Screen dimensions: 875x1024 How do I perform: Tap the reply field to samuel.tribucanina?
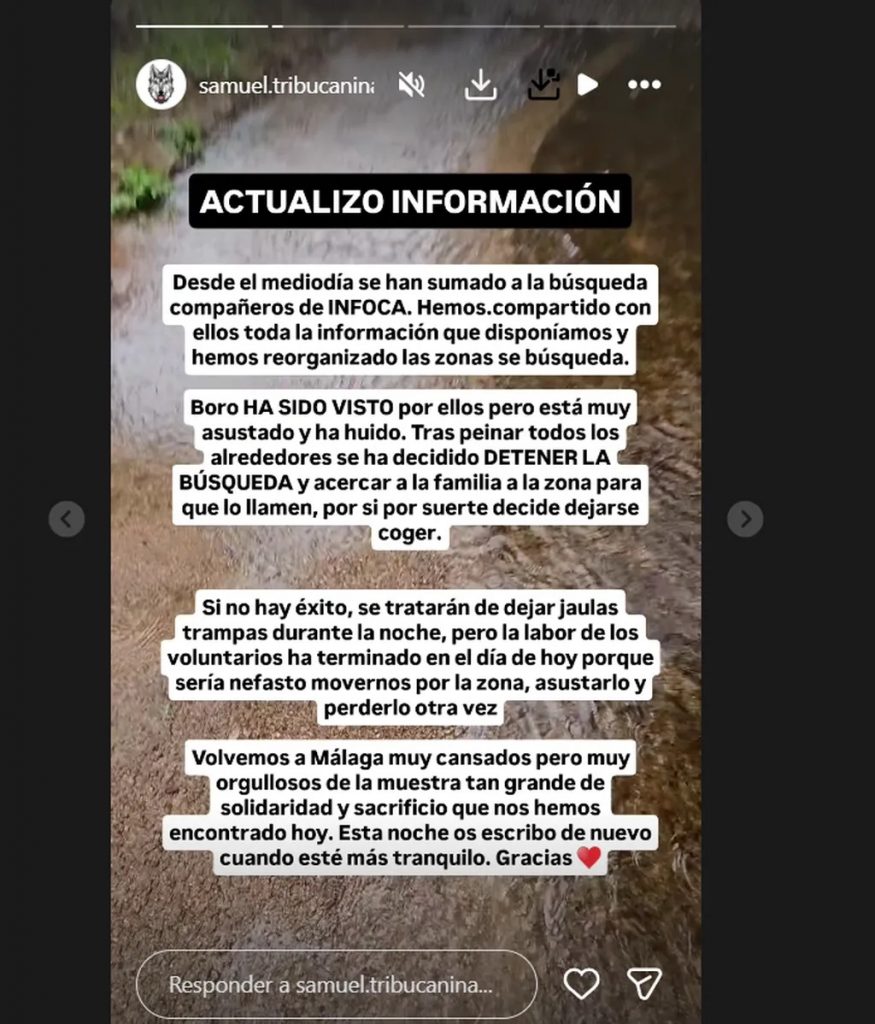(x=335, y=984)
